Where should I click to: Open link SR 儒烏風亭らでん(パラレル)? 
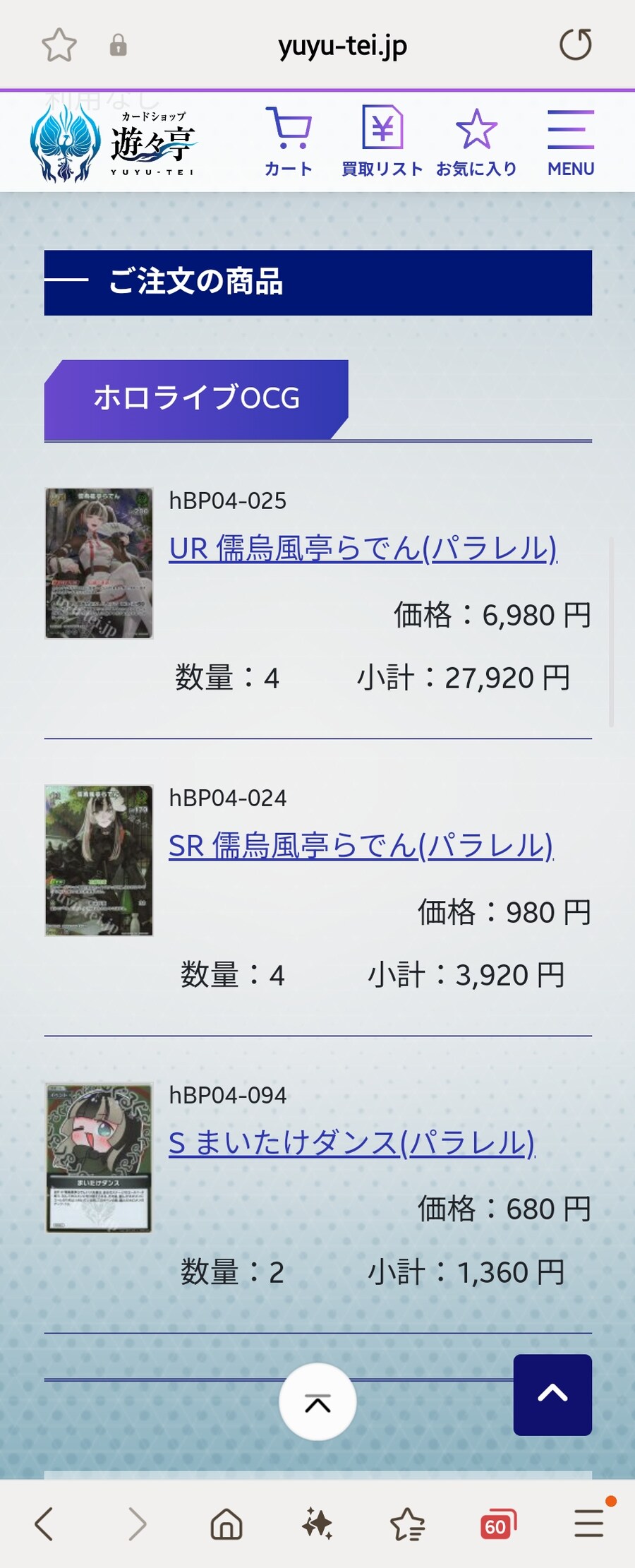pyautogui.click(x=361, y=845)
